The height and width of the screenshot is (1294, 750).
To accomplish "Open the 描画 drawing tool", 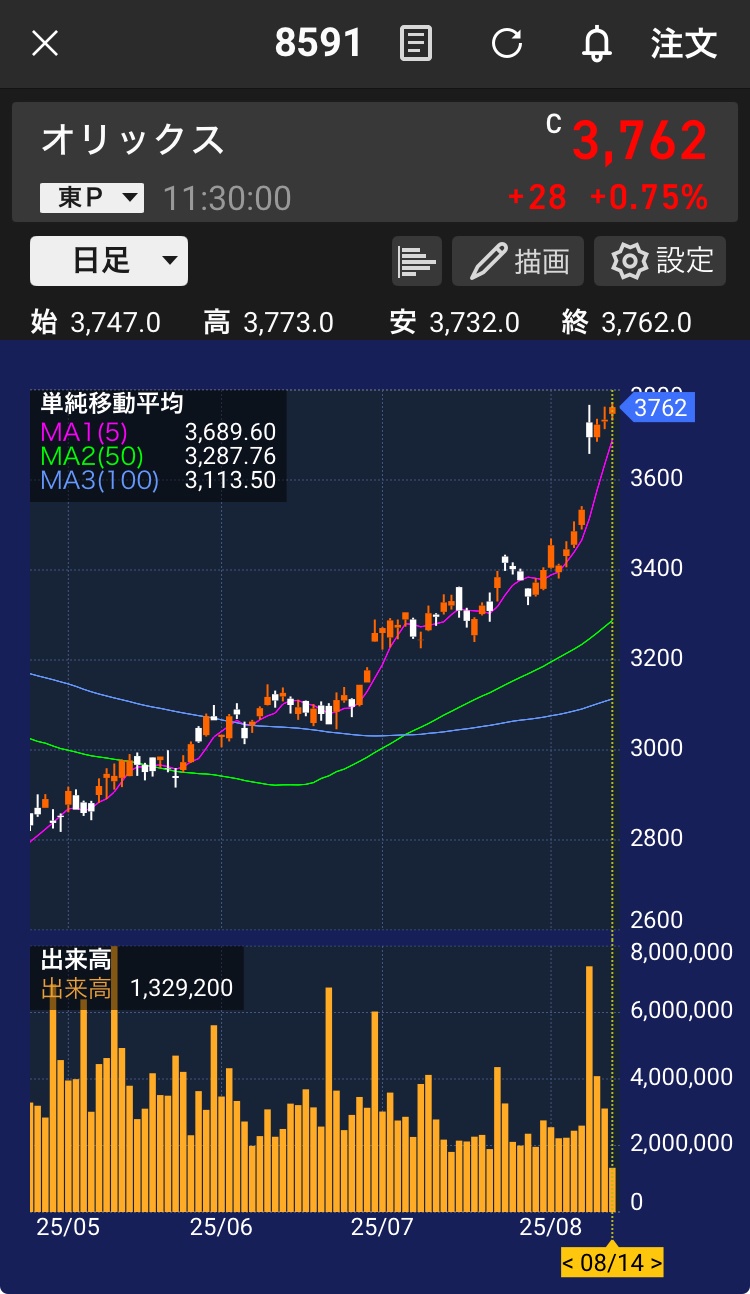I will 518,262.
